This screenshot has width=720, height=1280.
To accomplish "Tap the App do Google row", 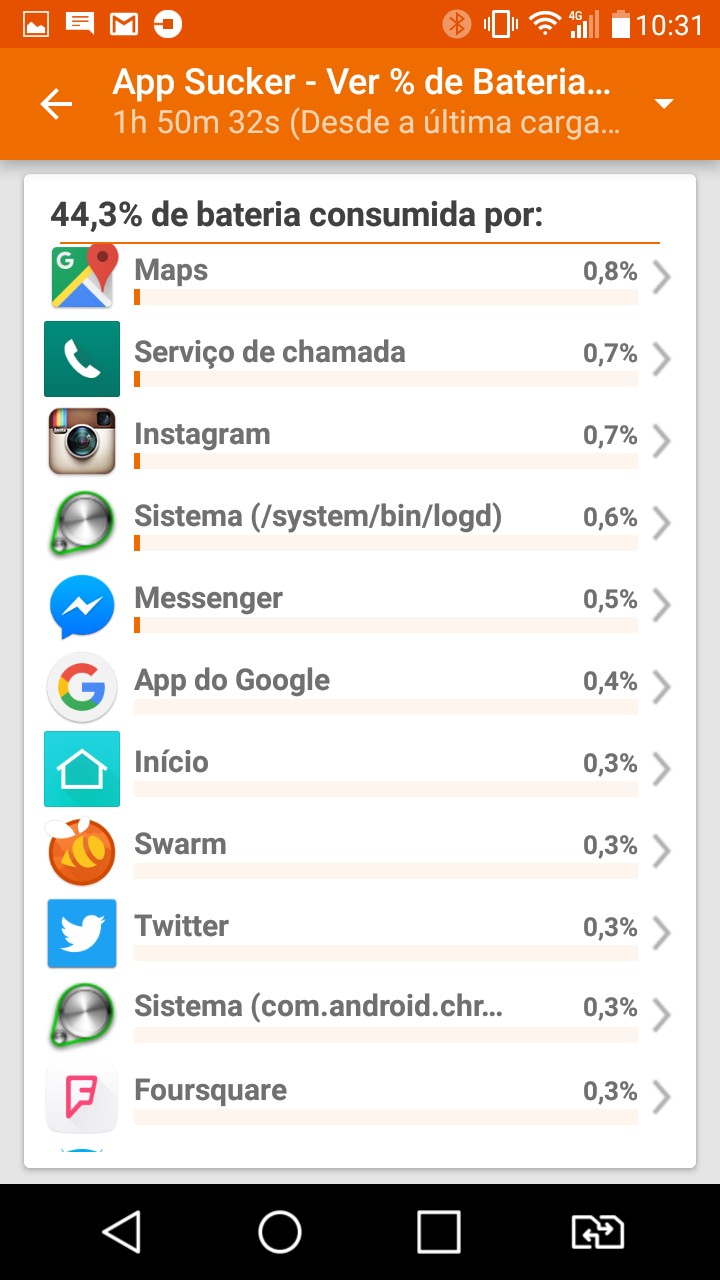I will tap(360, 687).
